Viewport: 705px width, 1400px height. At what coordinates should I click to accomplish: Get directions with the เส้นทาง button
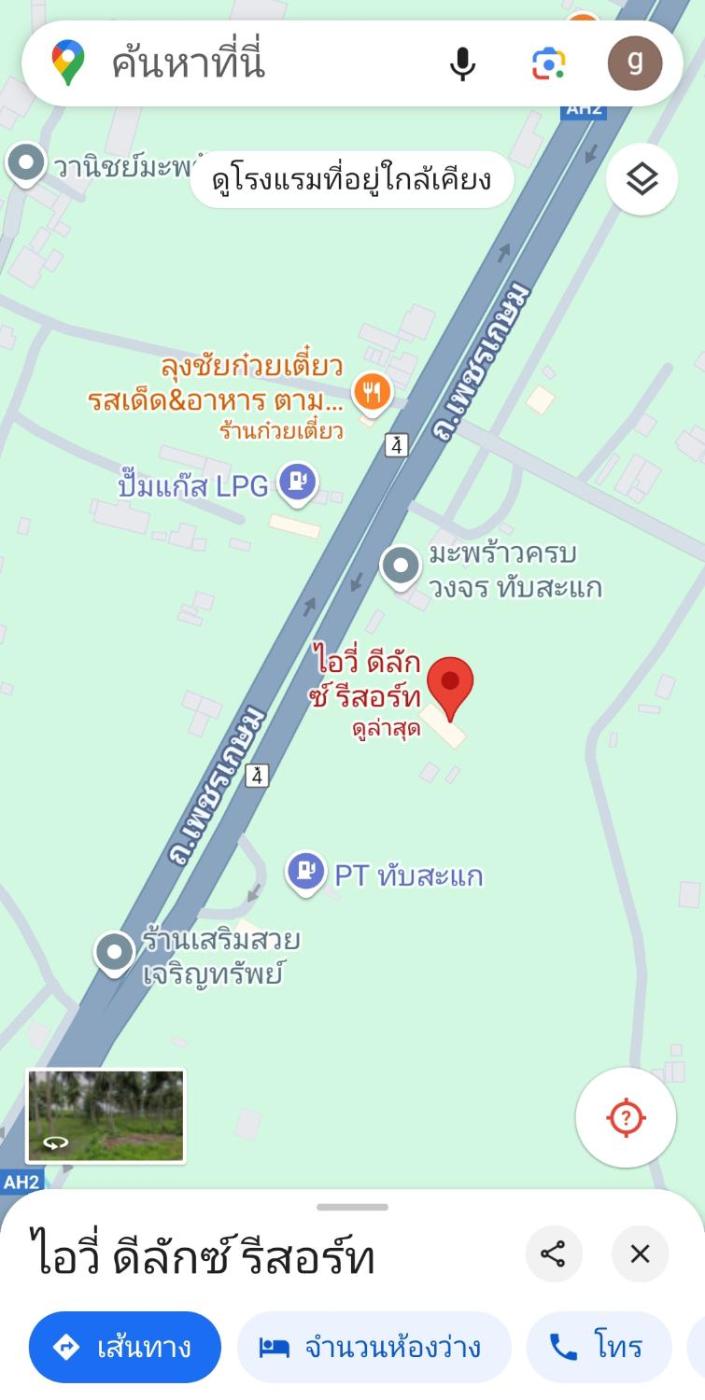(x=125, y=1347)
